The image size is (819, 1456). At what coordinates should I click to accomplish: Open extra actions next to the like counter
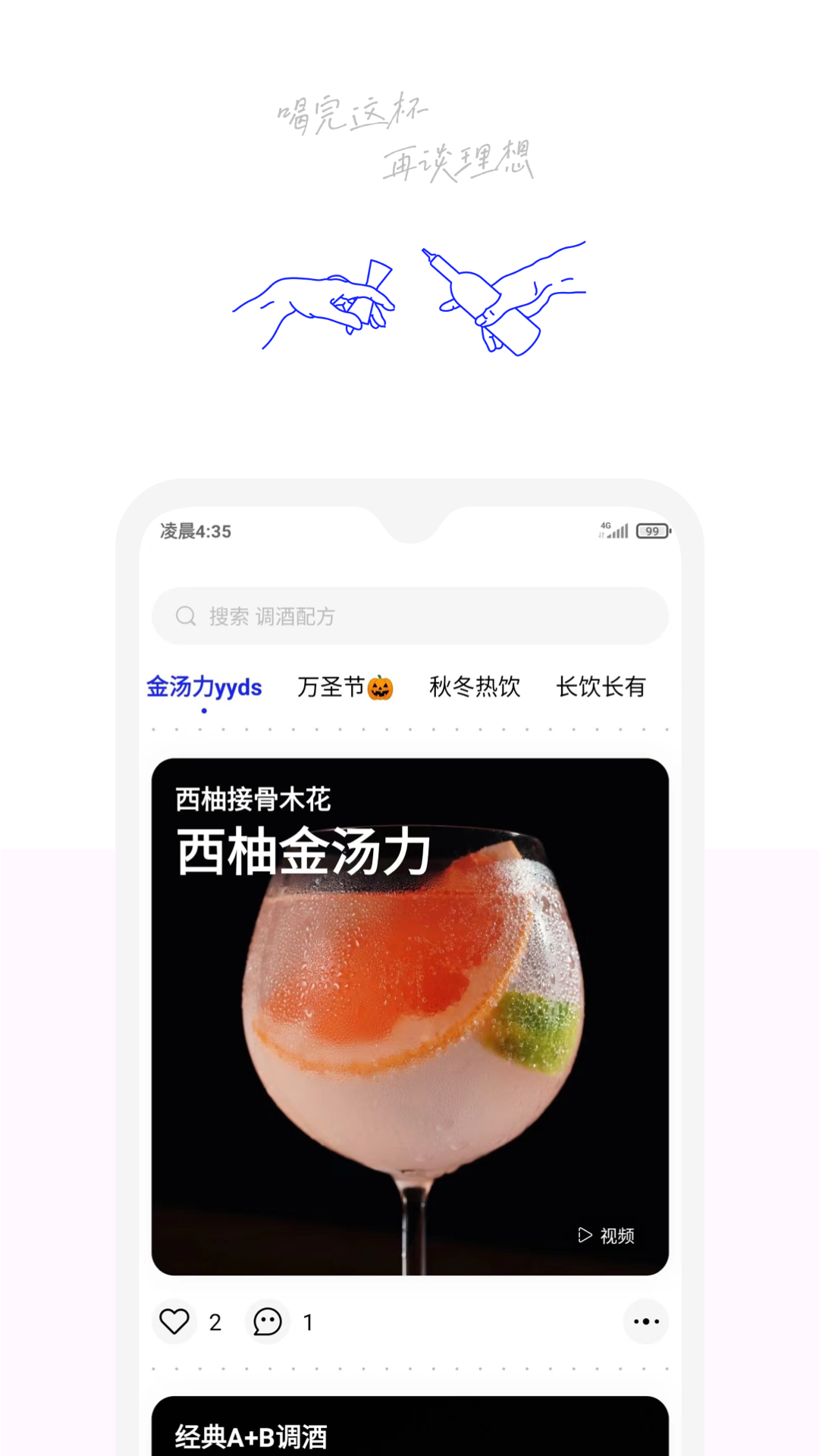point(645,1322)
